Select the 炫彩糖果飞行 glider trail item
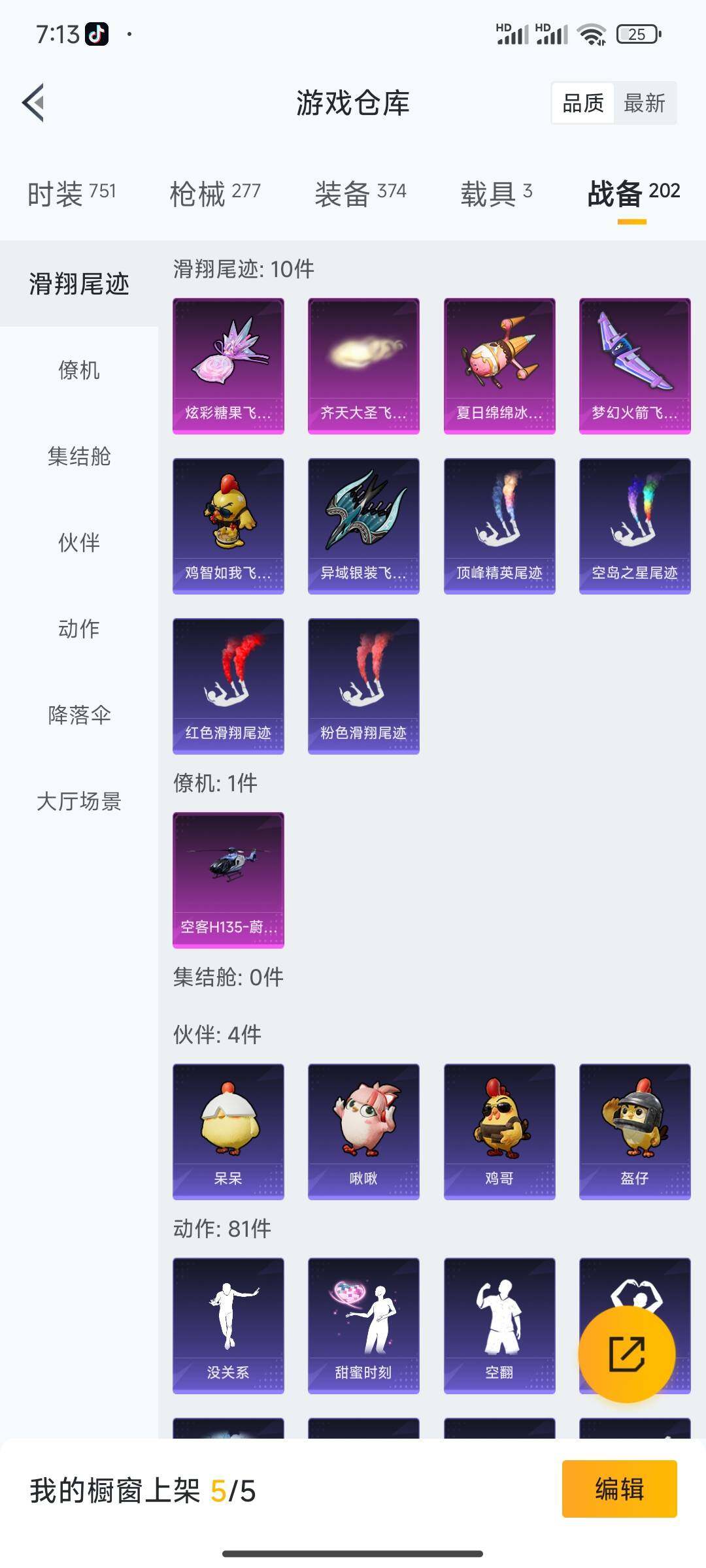The image size is (706, 1568). [x=228, y=366]
